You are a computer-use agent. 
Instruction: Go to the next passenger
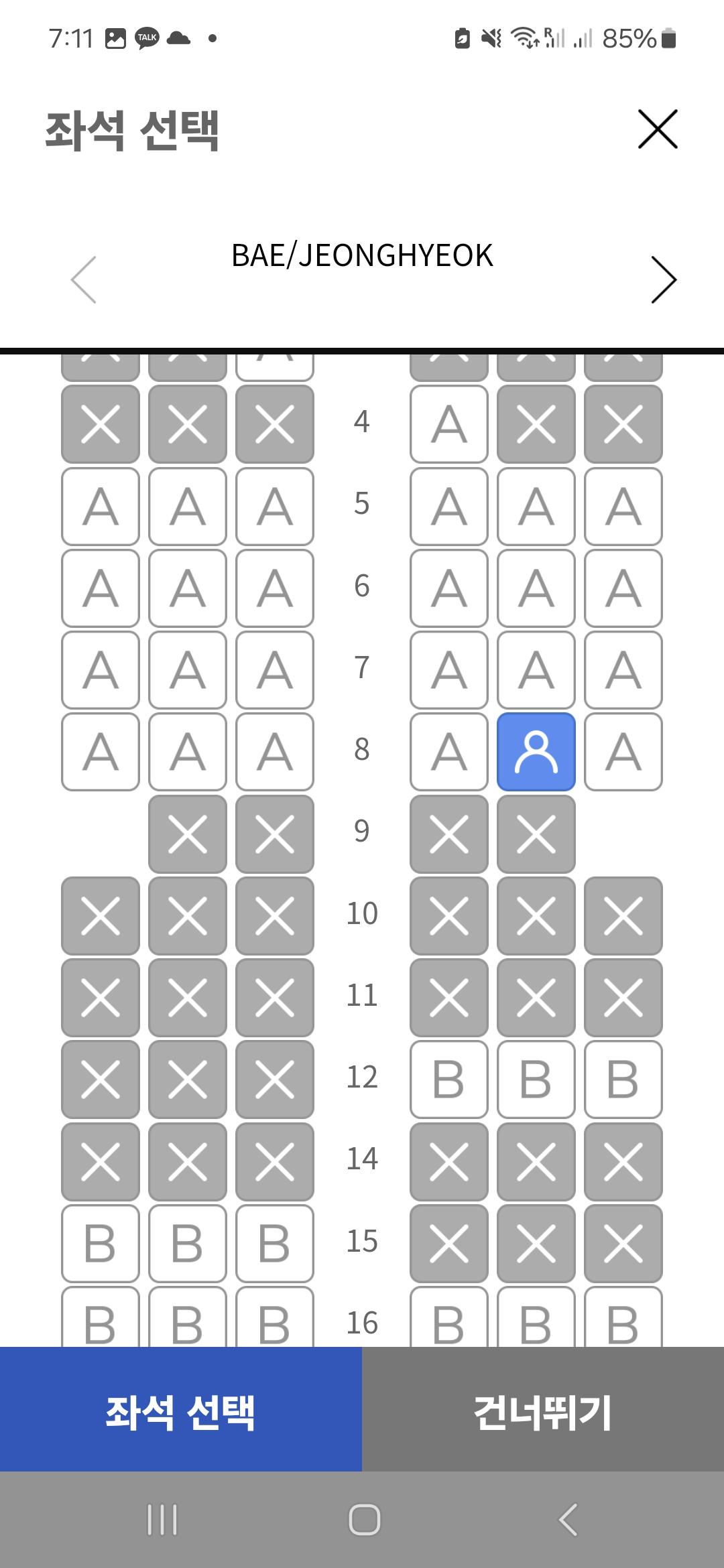(x=664, y=279)
